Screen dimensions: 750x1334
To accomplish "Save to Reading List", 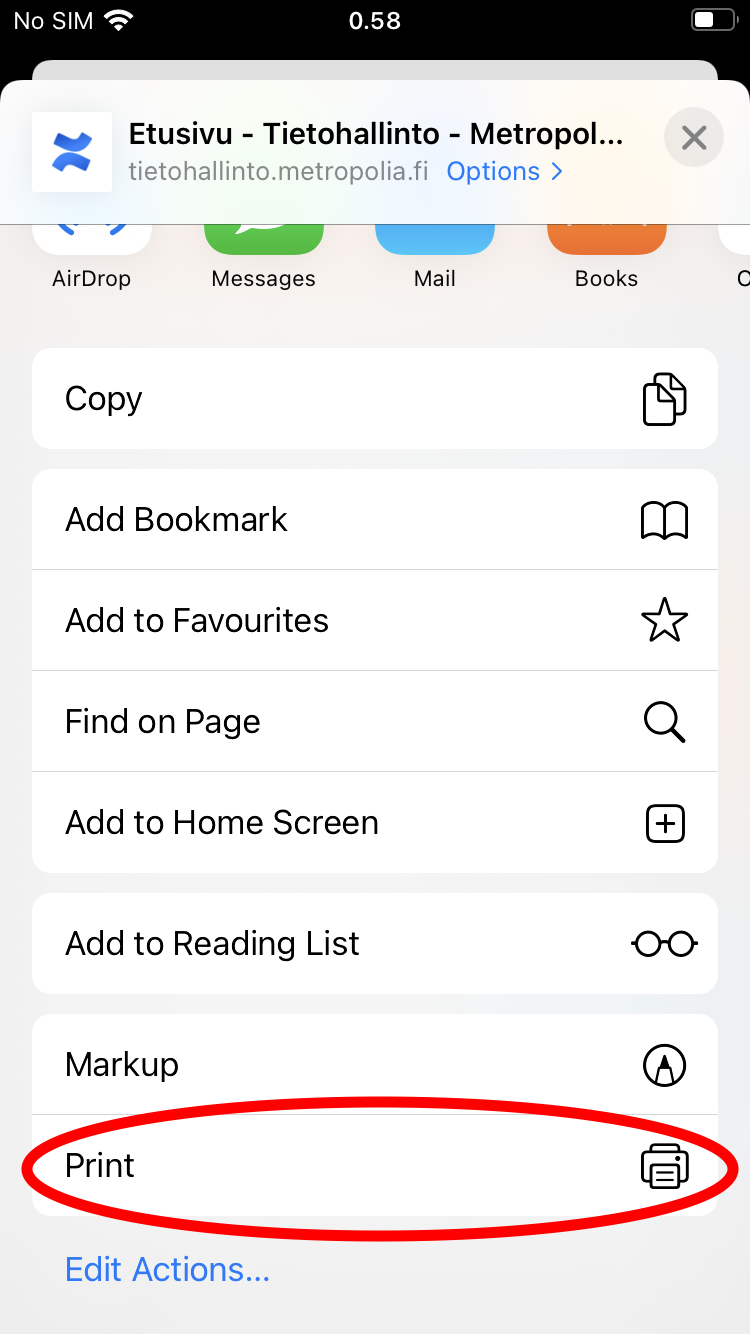I will point(375,944).
